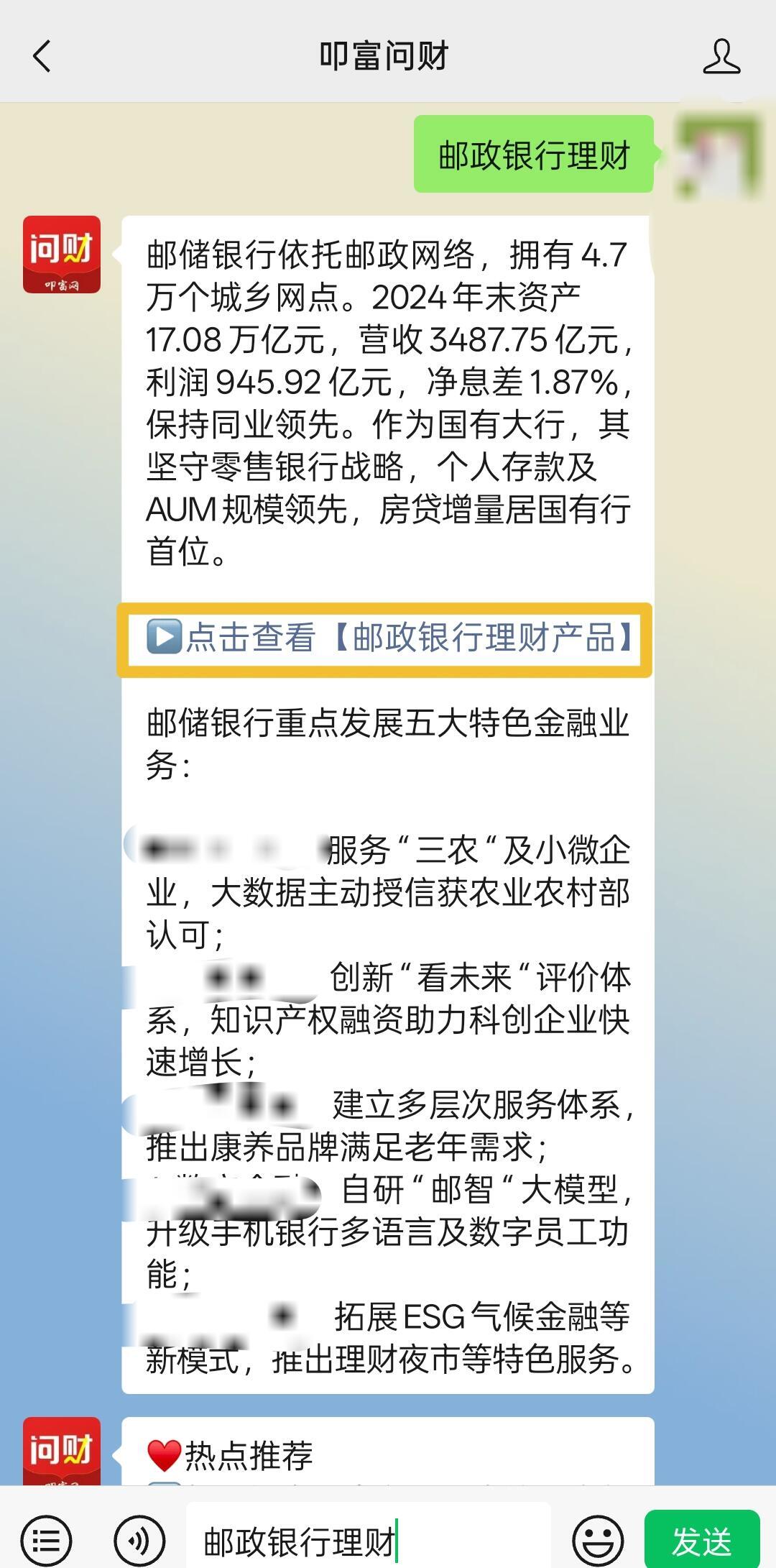Open the service menu list icon
The width and height of the screenshot is (776, 1568).
(x=46, y=1541)
